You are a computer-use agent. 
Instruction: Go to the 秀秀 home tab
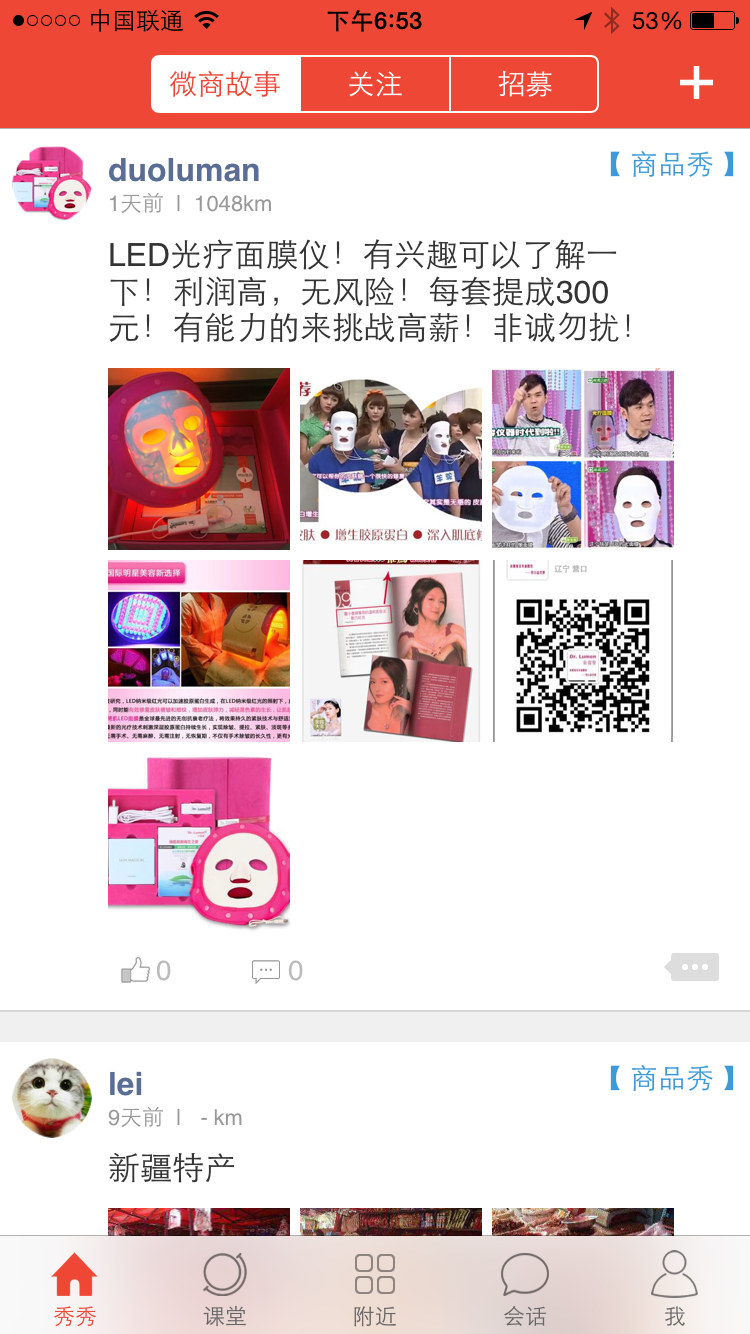[x=75, y=1290]
